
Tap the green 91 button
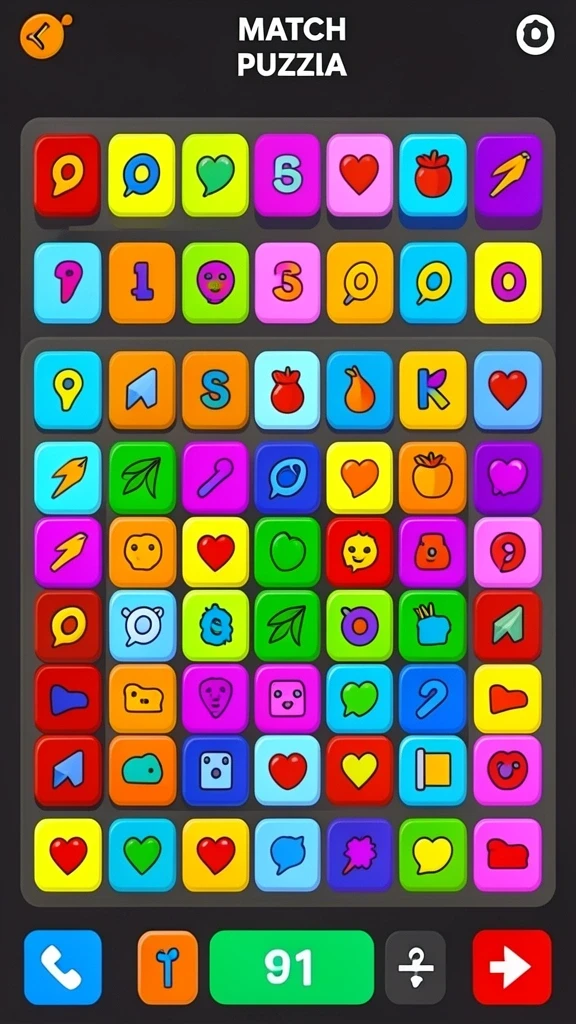[x=292, y=967]
